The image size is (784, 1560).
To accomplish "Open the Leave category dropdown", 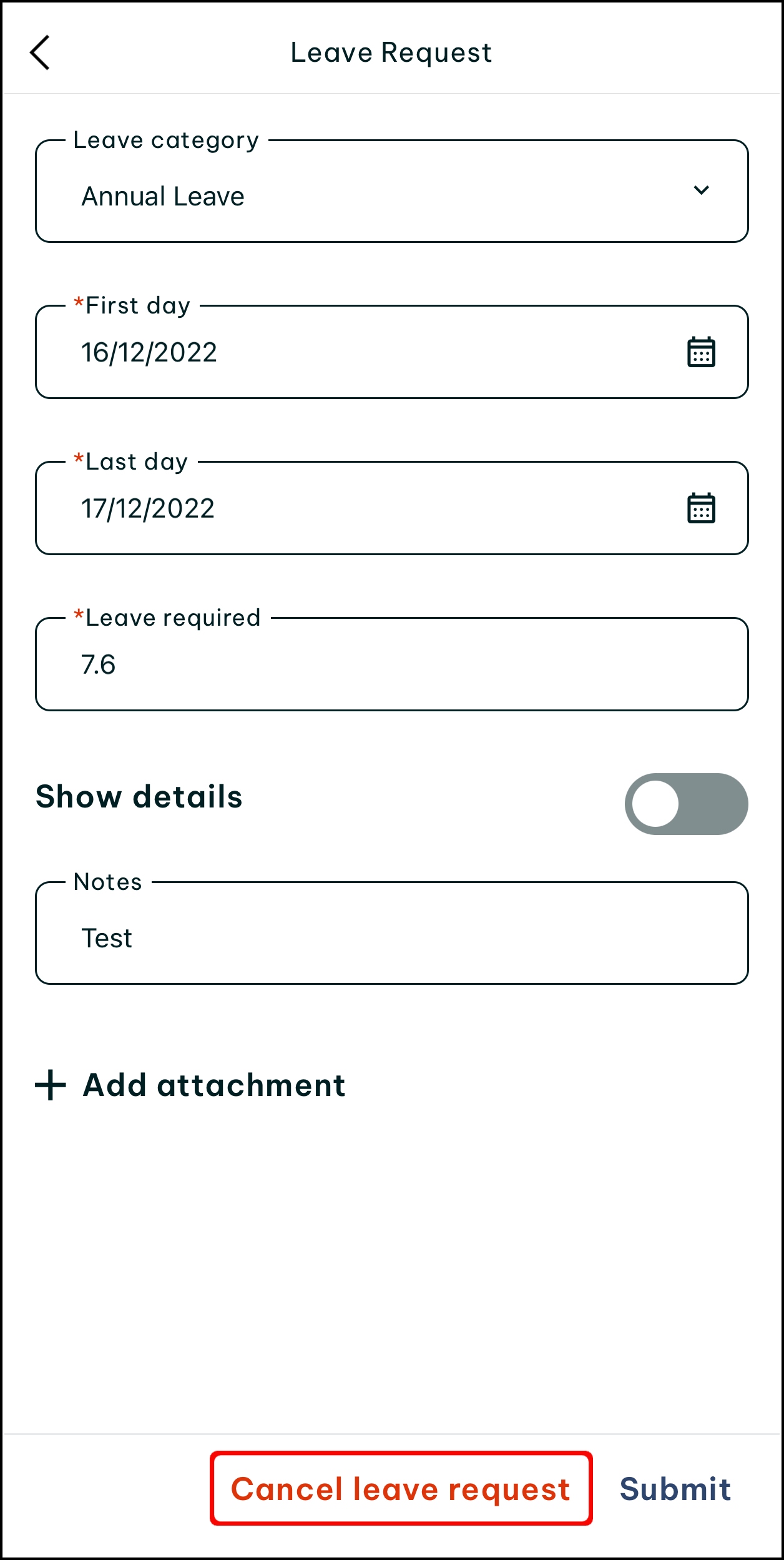I will tap(392, 191).
